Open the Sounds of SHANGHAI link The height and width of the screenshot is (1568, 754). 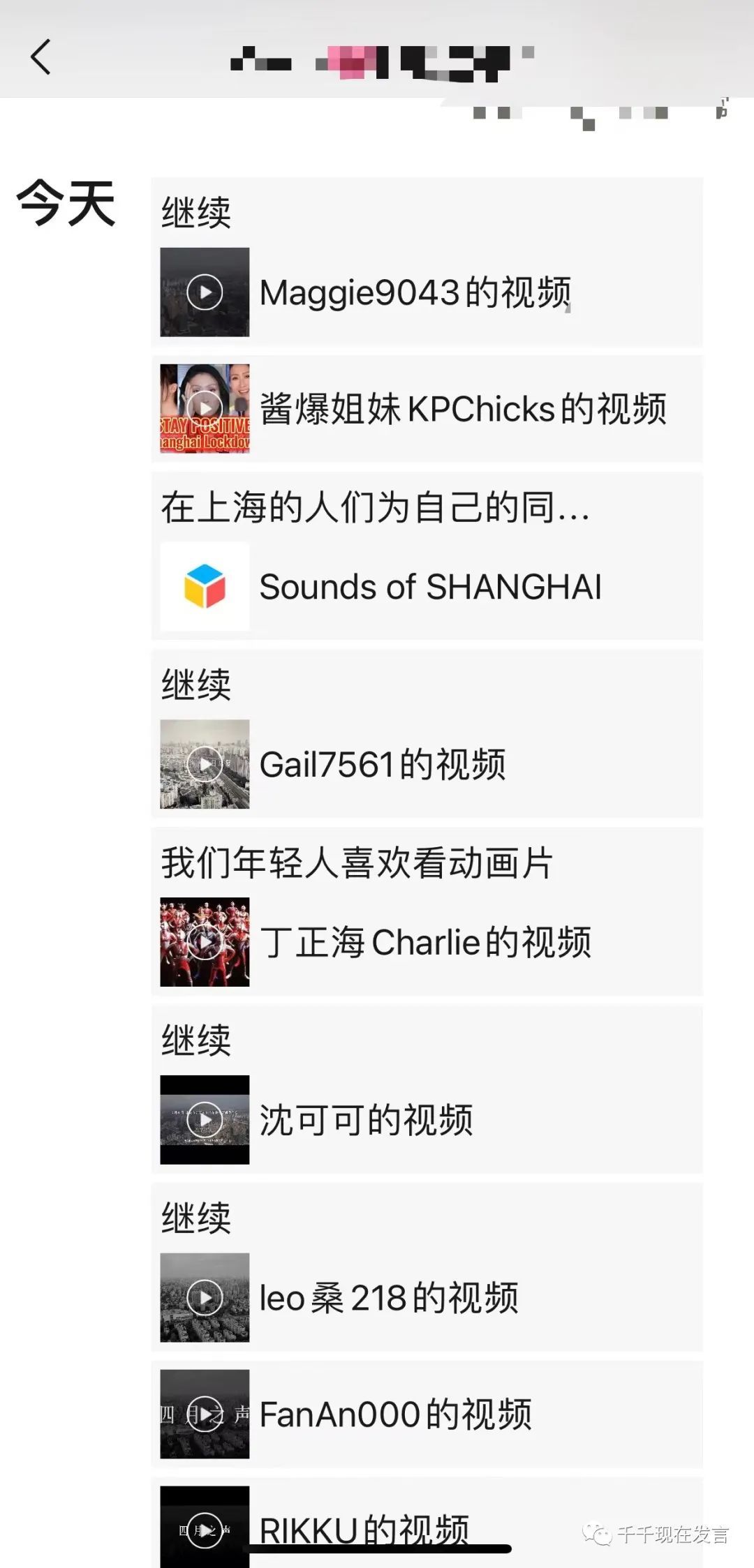click(x=429, y=587)
